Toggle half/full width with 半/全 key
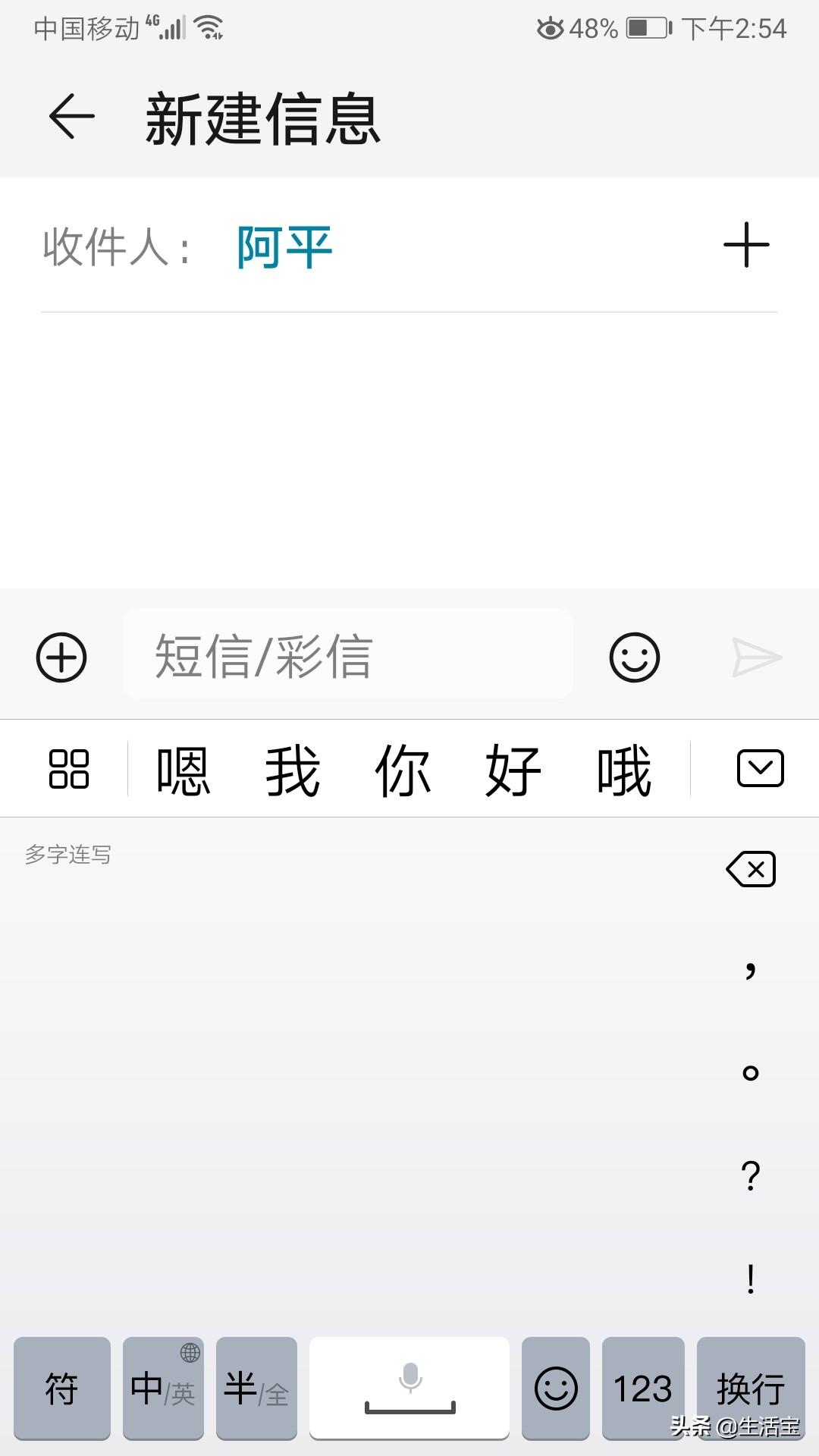Screen dimensions: 819x1456 tap(255, 1388)
